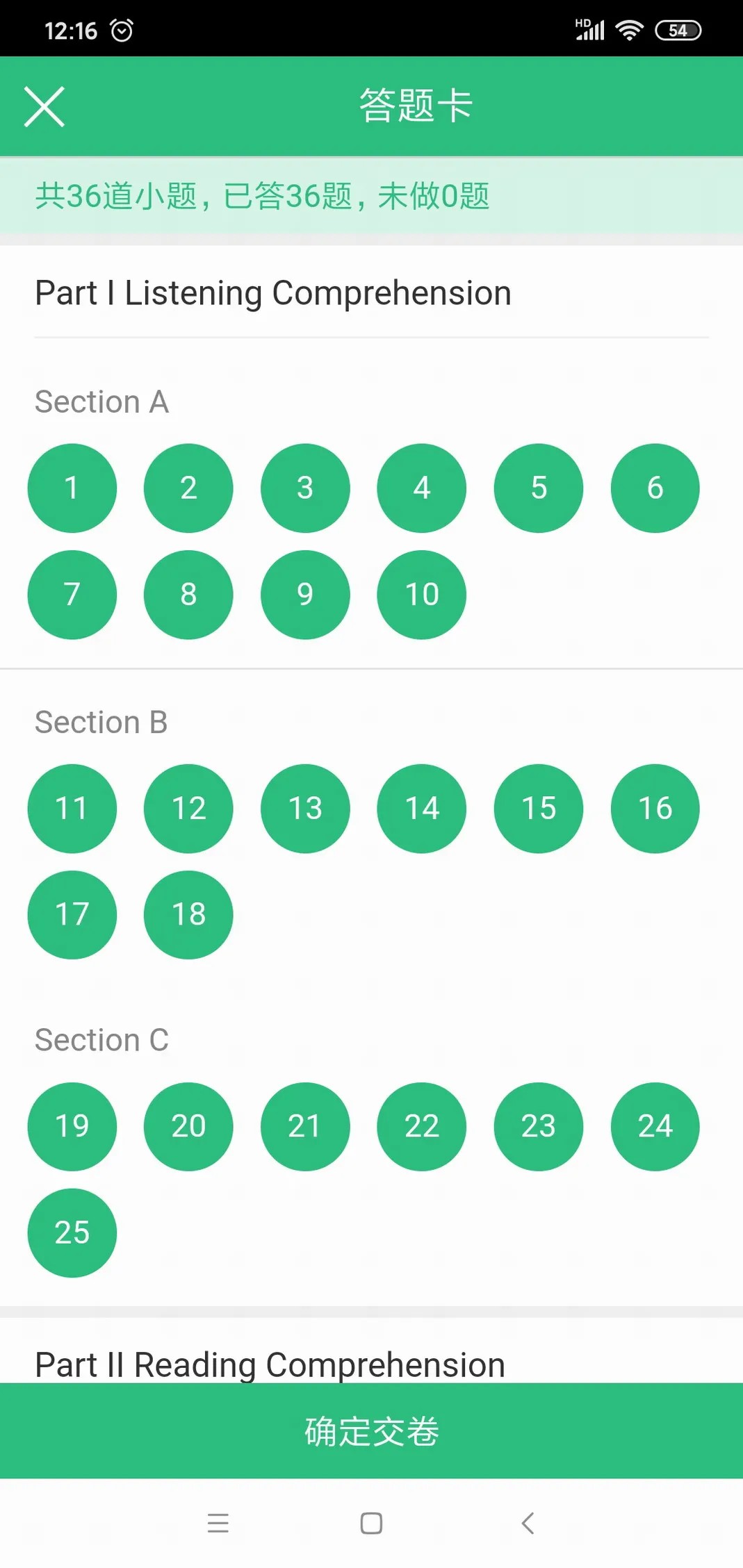Close the answer card
The height and width of the screenshot is (1568, 743).
click(44, 106)
